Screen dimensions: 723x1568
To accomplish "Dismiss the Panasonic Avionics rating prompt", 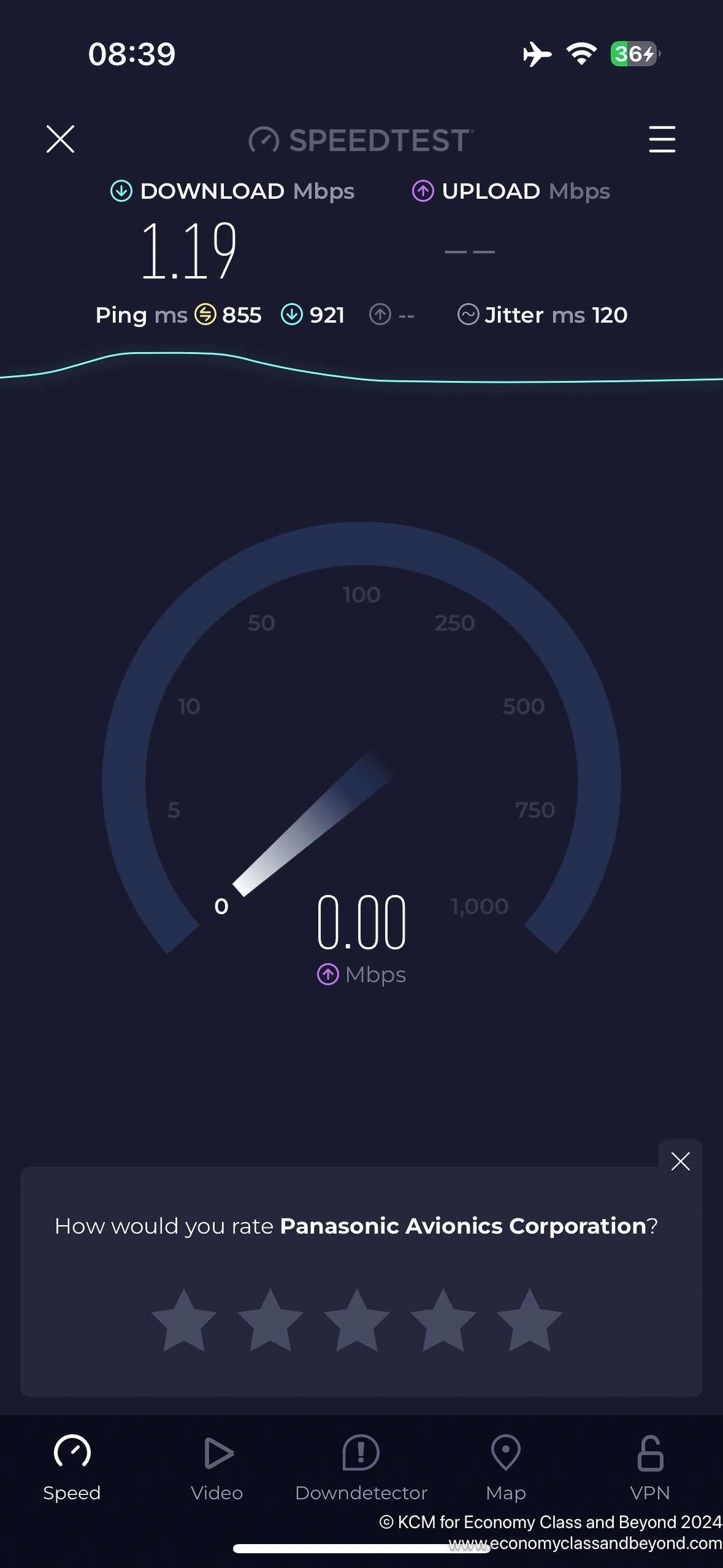I will coord(681,1161).
